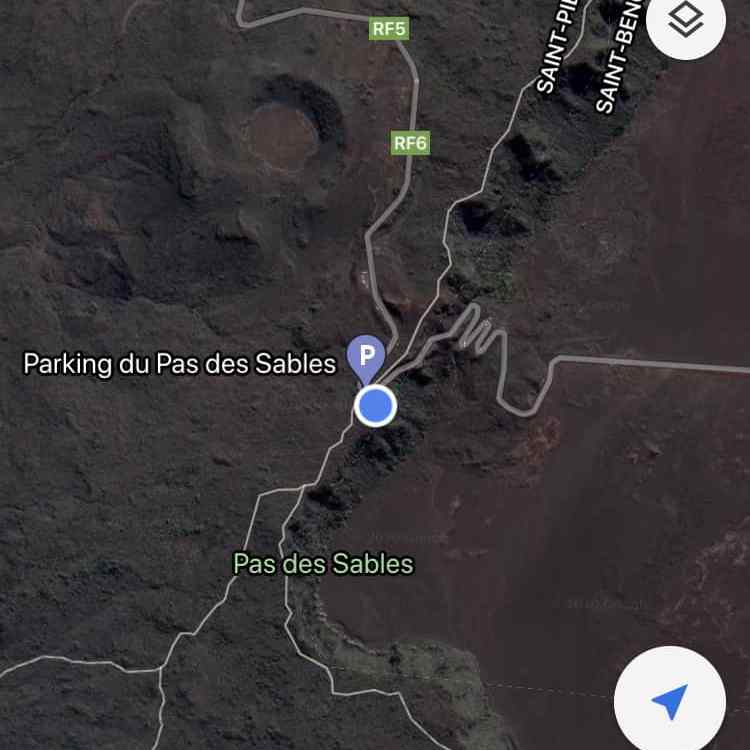Tap the blue current location dot
Viewport: 750px width, 750px height.
click(x=375, y=406)
